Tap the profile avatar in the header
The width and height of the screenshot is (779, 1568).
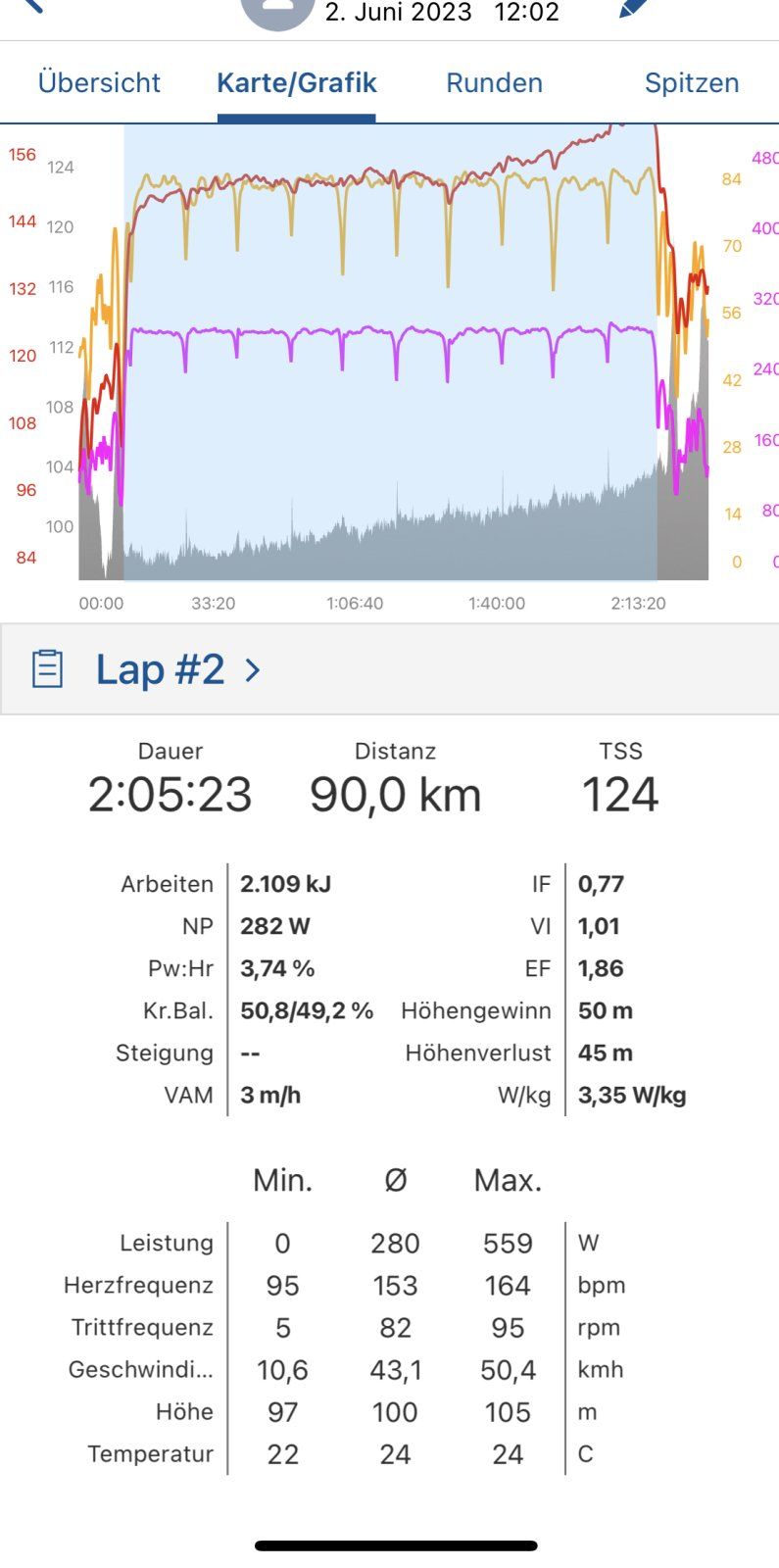tap(276, 12)
